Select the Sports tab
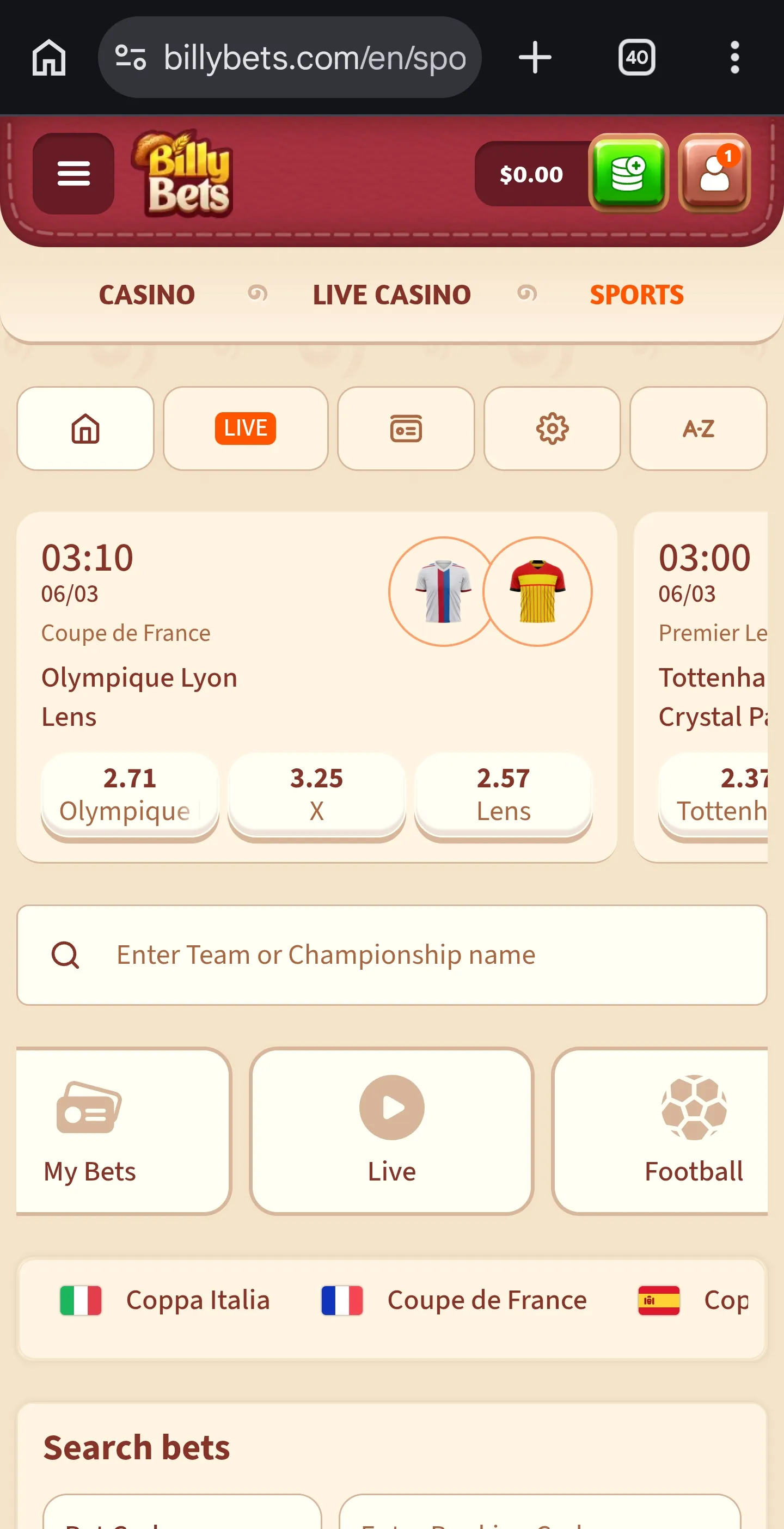 (636, 295)
